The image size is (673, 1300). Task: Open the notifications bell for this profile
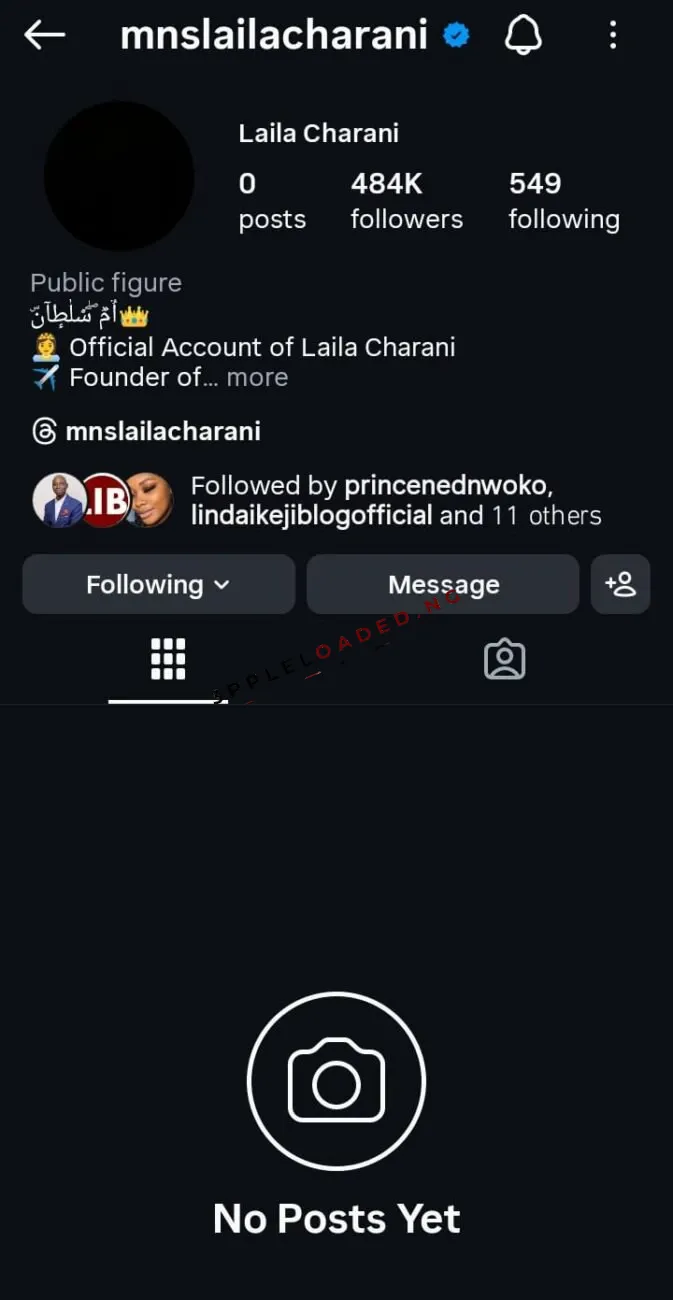click(523, 35)
